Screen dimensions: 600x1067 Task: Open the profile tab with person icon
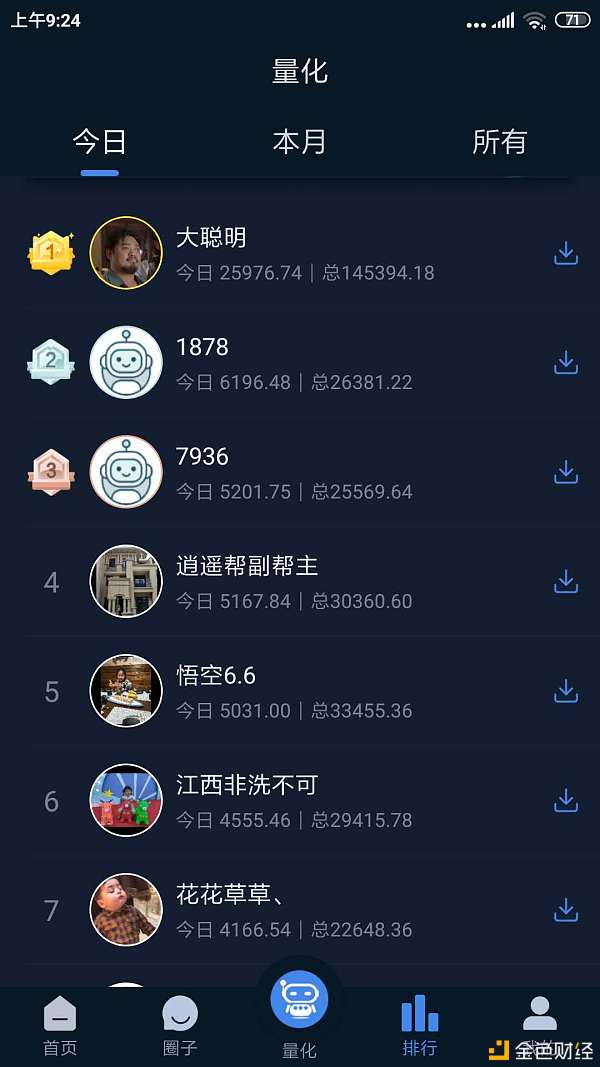pyautogui.click(x=540, y=1020)
